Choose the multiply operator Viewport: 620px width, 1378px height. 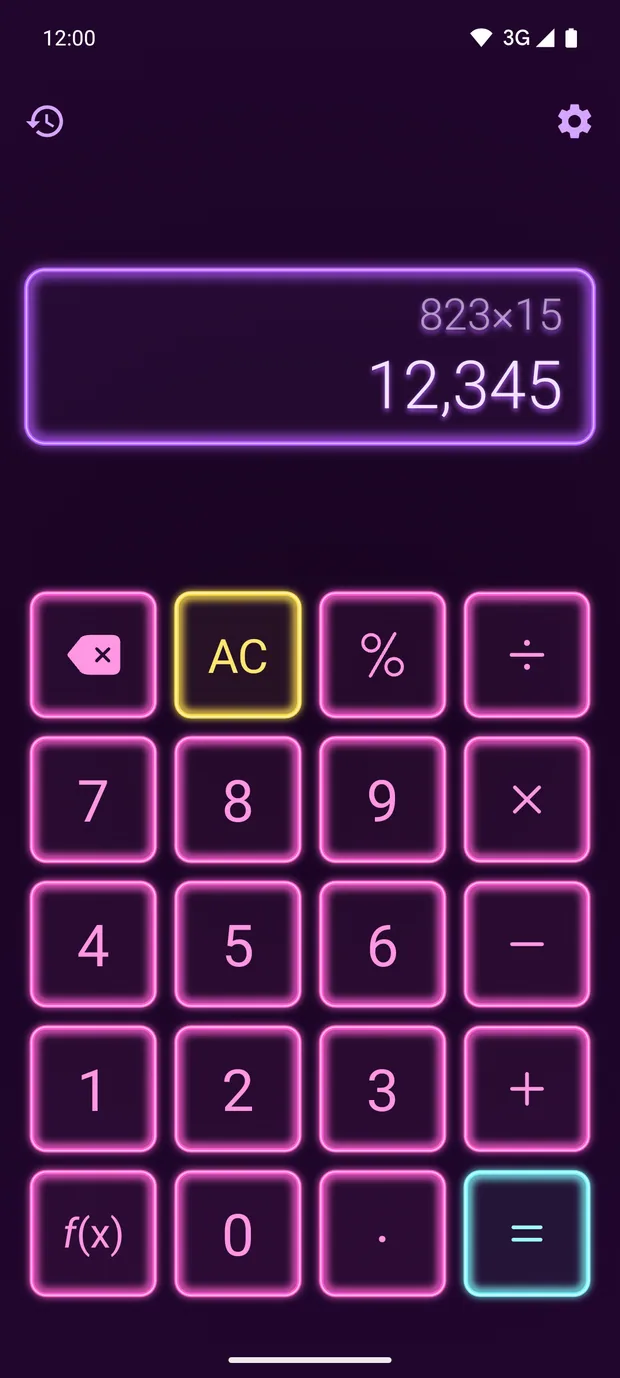point(527,800)
